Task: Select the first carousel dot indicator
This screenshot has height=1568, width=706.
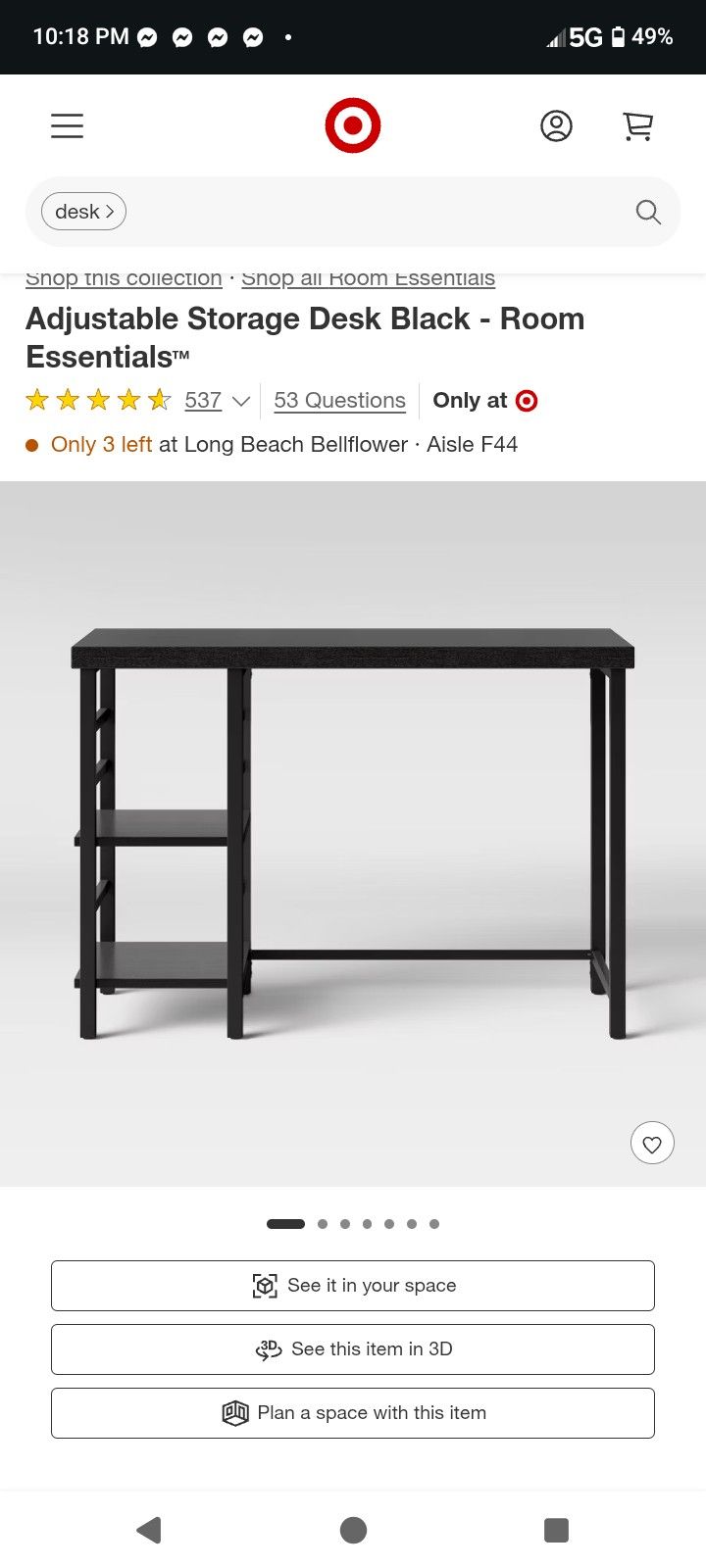Action: pos(285,1223)
